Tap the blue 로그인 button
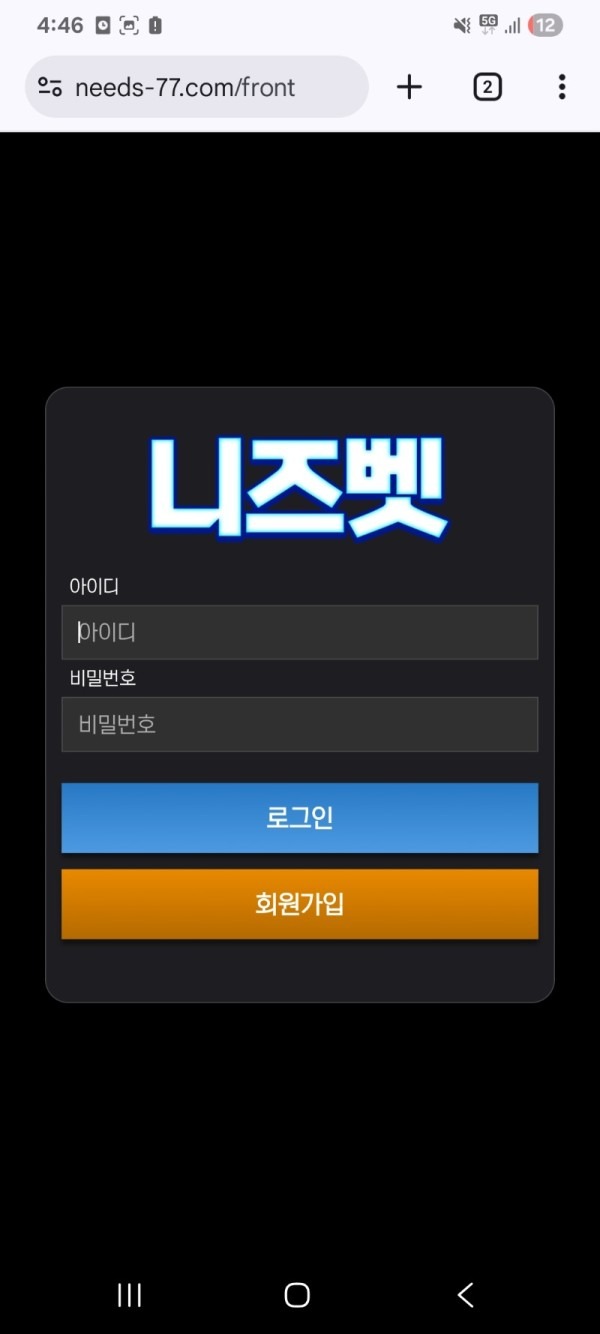The width and height of the screenshot is (600, 1334). 300,818
